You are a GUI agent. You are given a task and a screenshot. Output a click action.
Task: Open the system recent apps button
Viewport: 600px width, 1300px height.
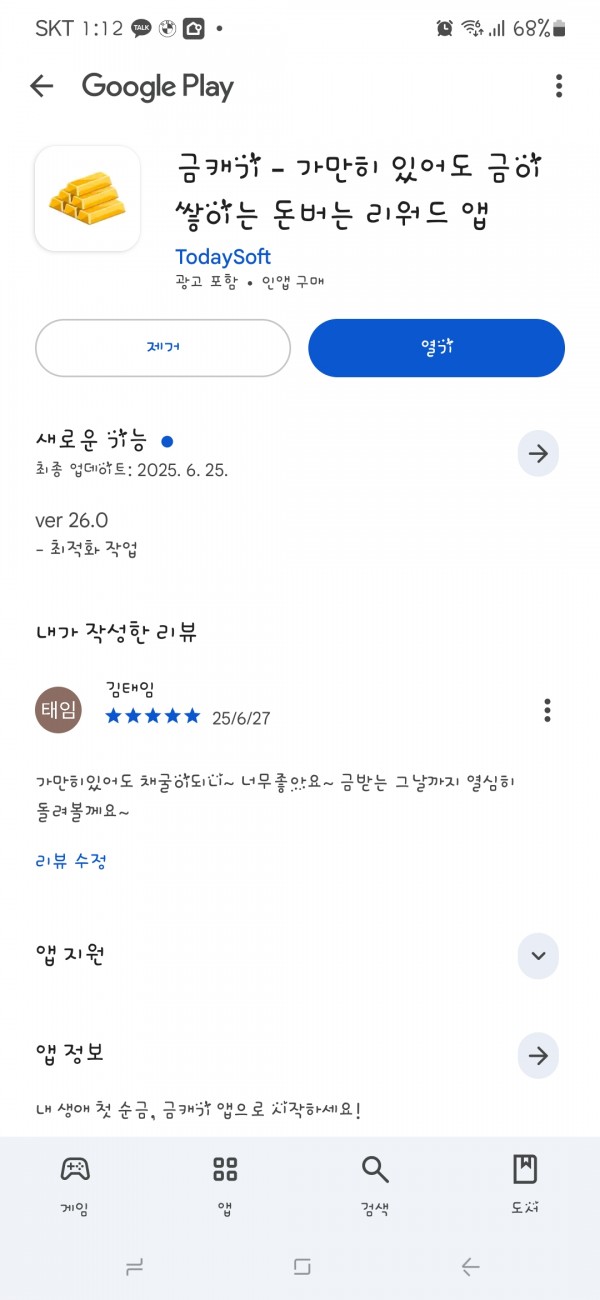coord(134,1267)
